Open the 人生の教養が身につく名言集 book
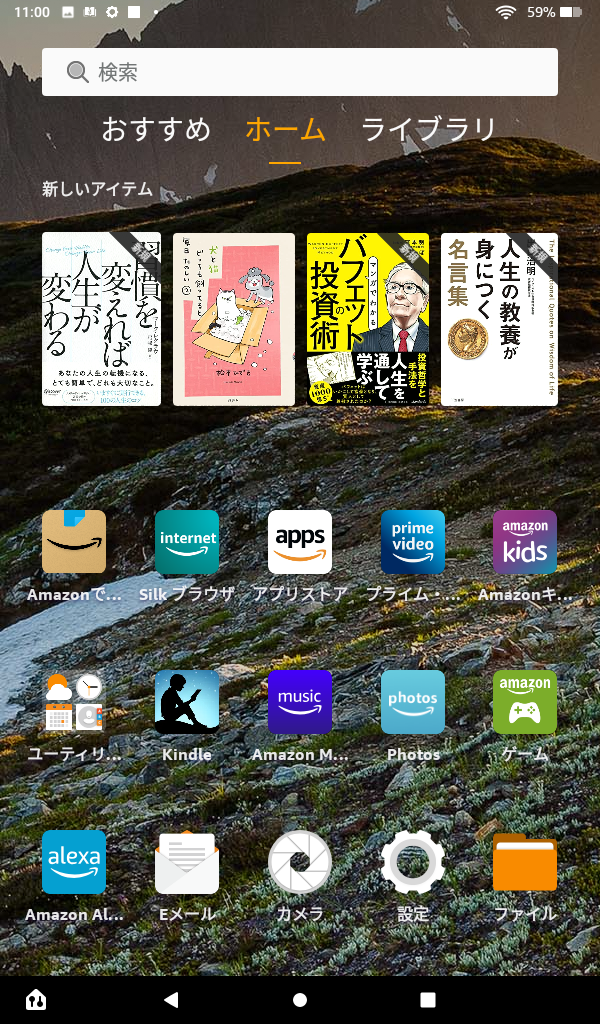600x1024 pixels. pyautogui.click(x=499, y=319)
